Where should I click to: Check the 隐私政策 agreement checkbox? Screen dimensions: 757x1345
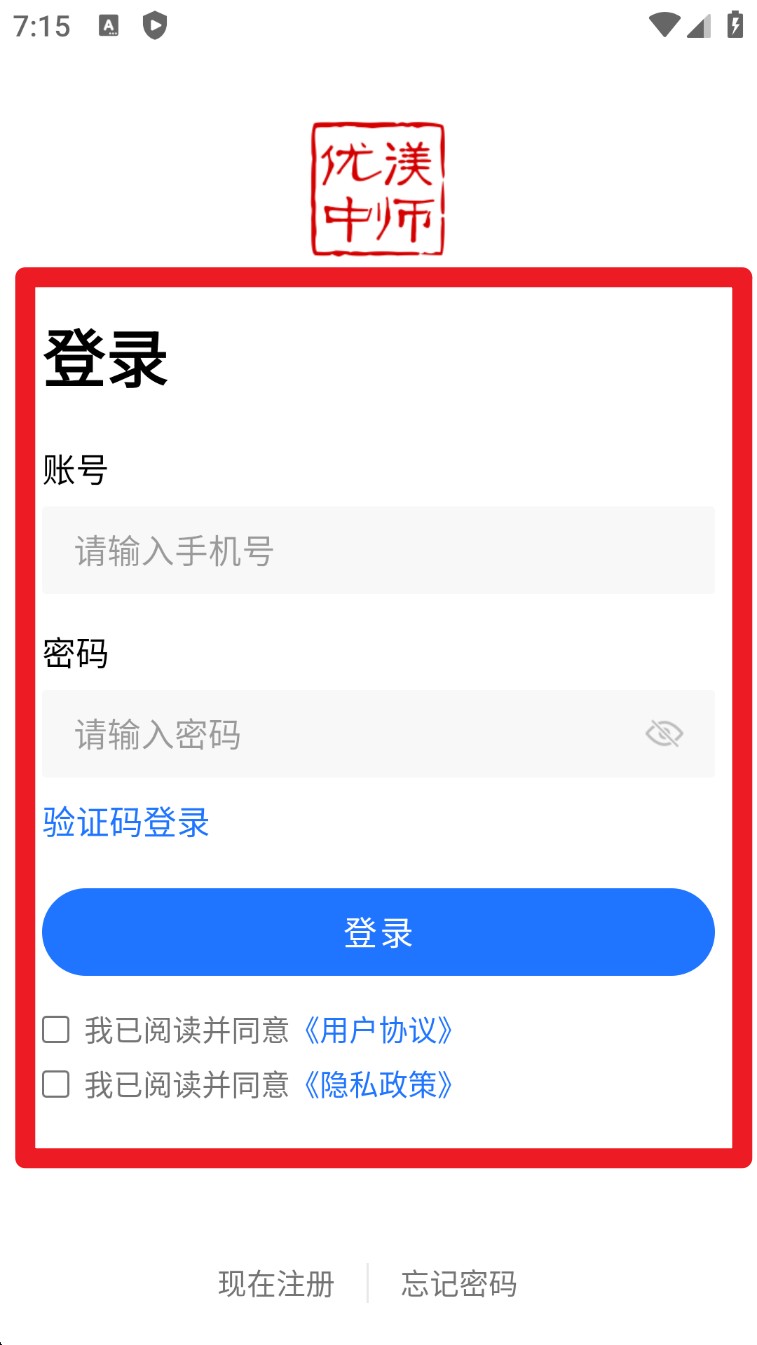pos(55,1085)
